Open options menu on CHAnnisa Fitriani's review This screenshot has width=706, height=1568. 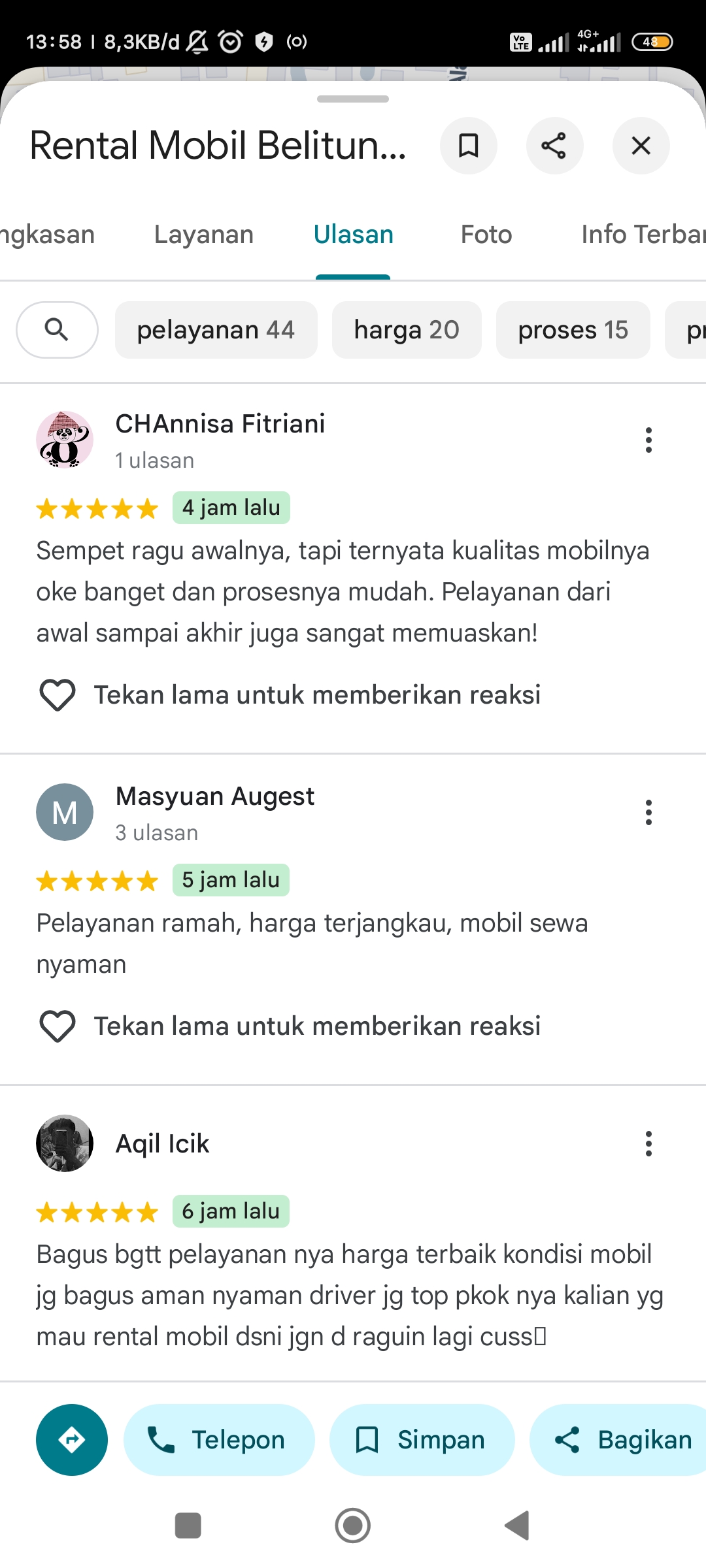point(648,440)
